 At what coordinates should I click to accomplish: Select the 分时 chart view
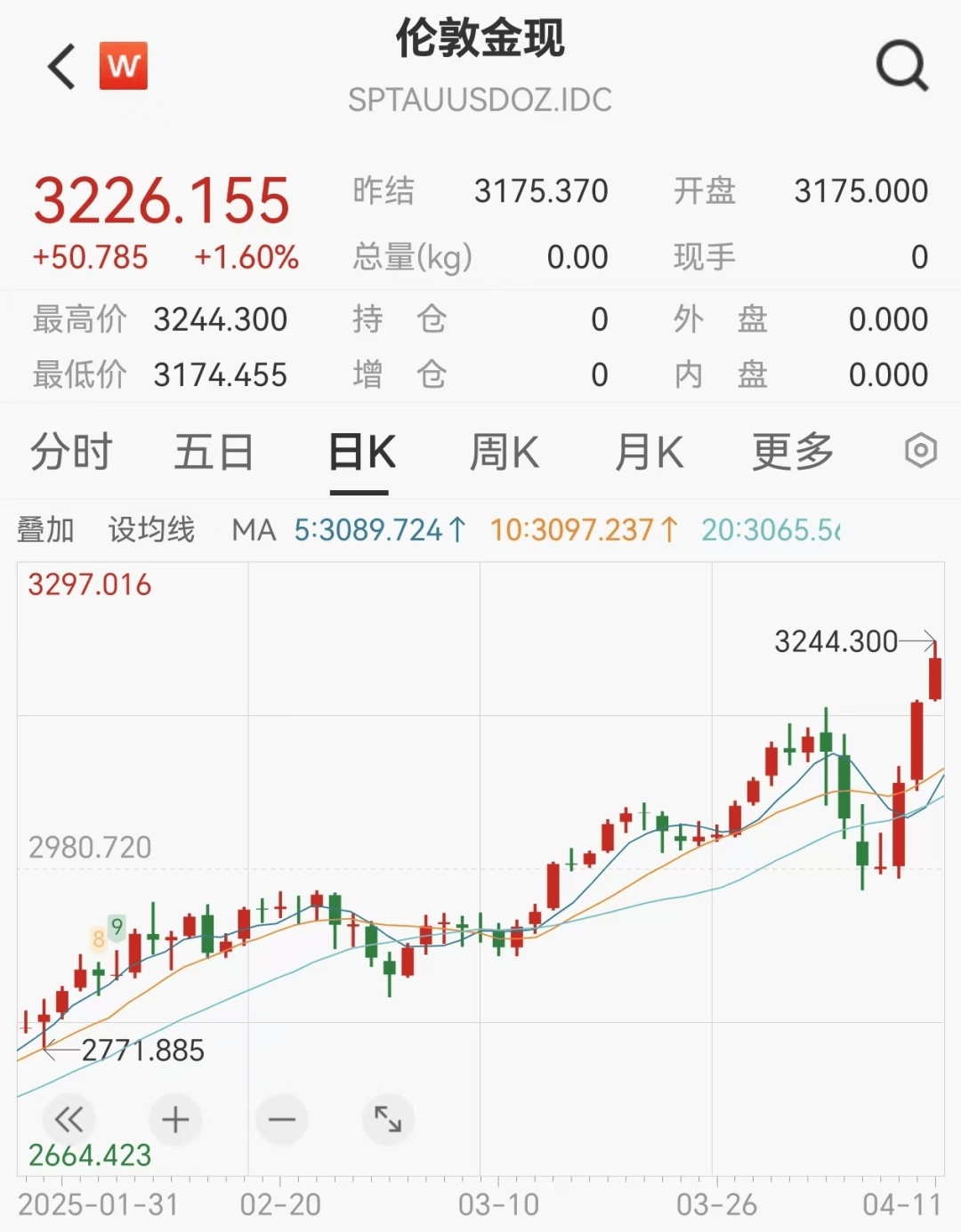point(71,452)
